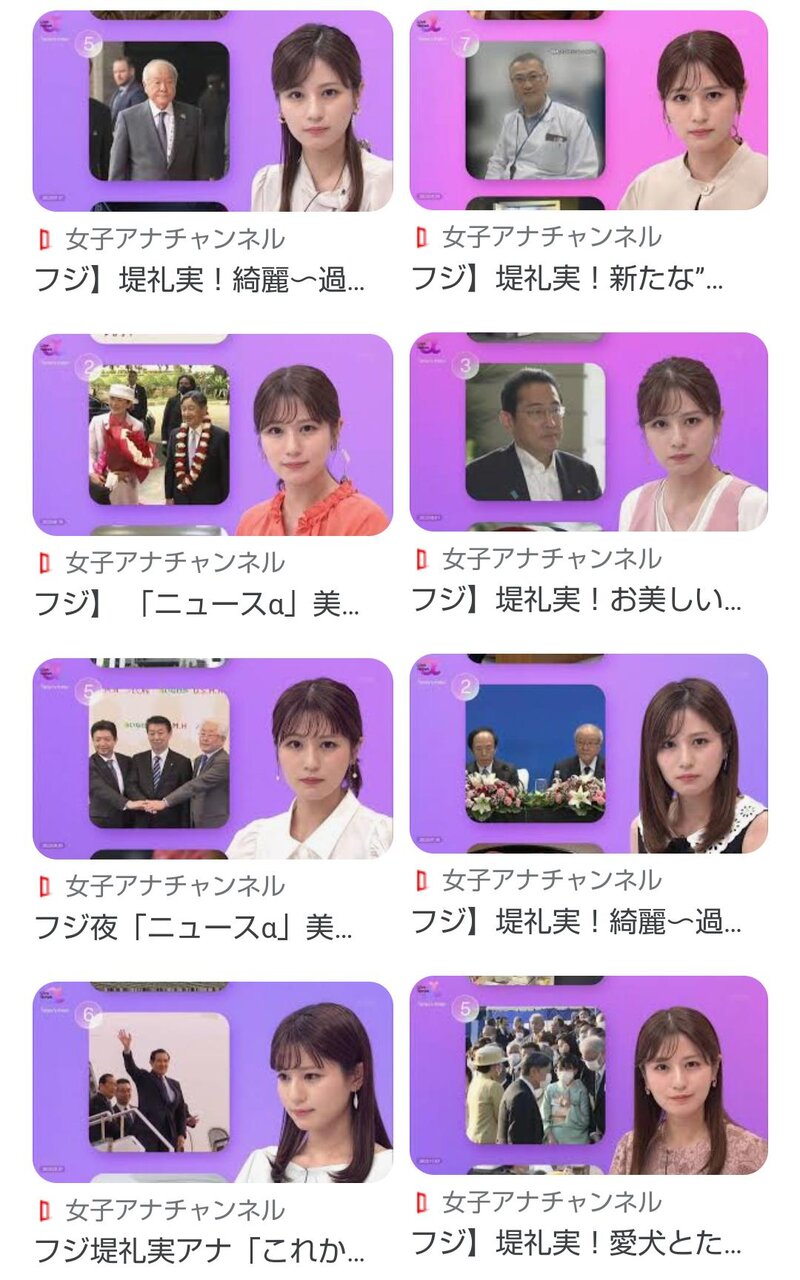Play the video フジ】堤礼実！お美しい
This screenshot has width=800, height=1280.
point(588,432)
